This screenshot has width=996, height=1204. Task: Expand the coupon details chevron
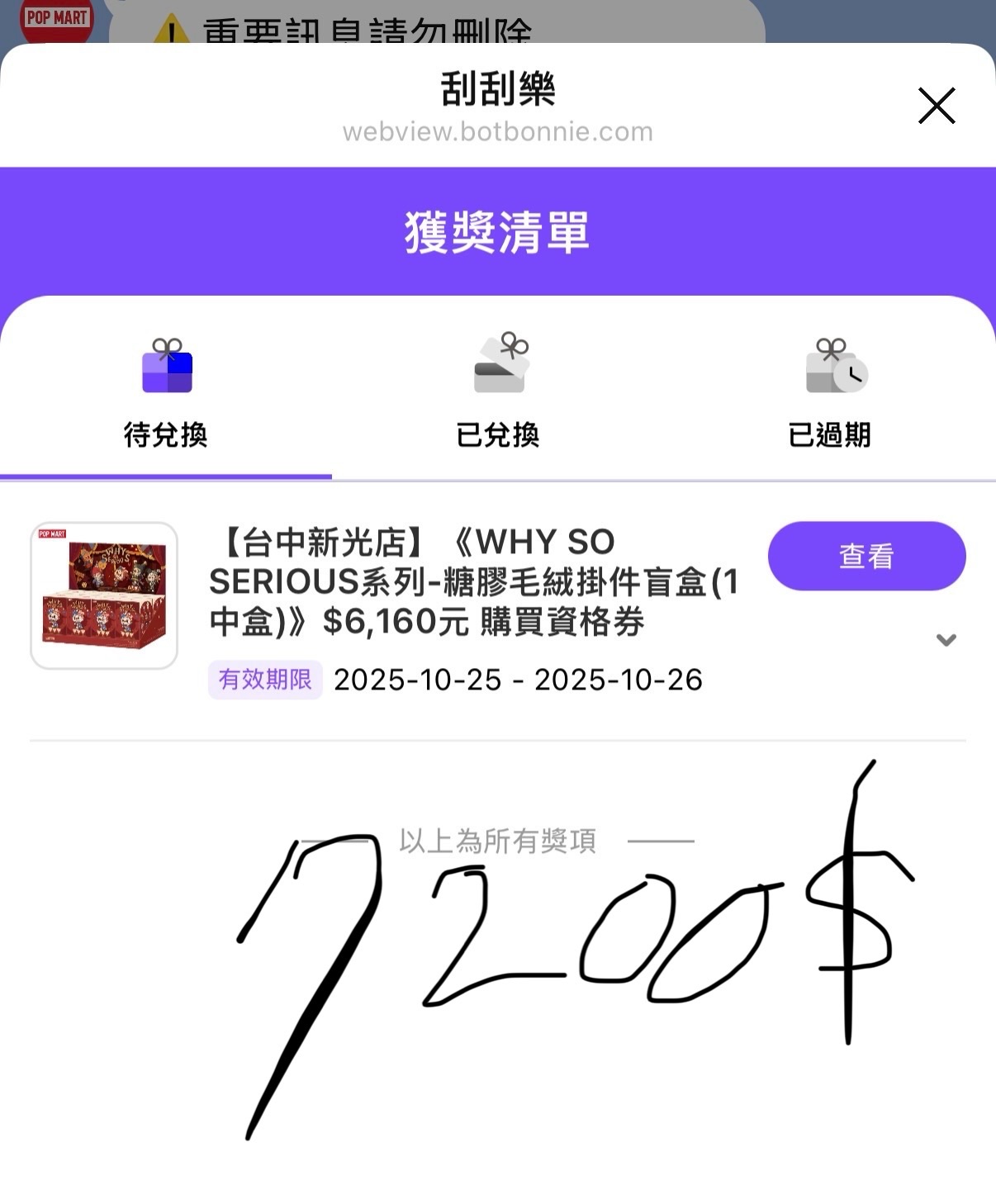[x=946, y=639]
